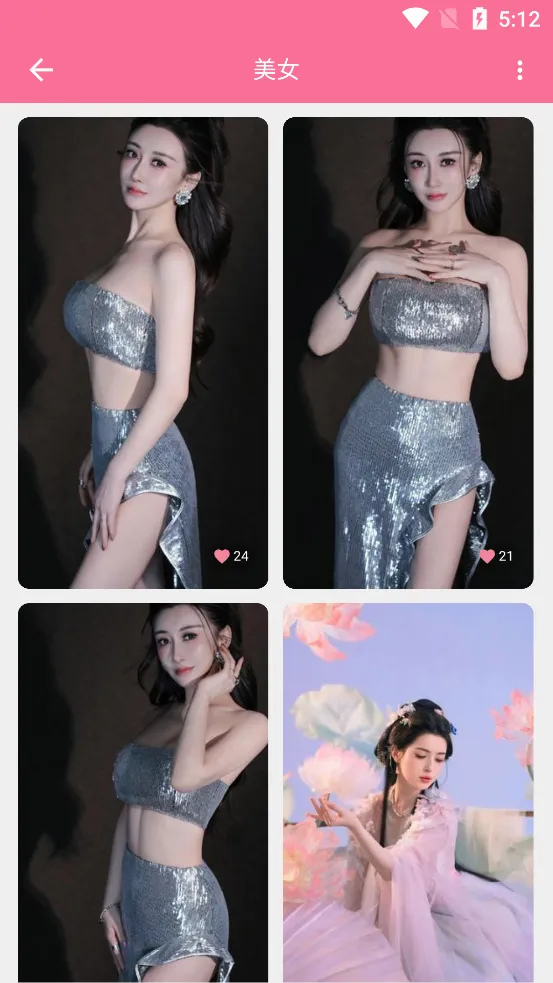Like the photo showing 24 hearts
The image size is (553, 983).
coord(222,556)
